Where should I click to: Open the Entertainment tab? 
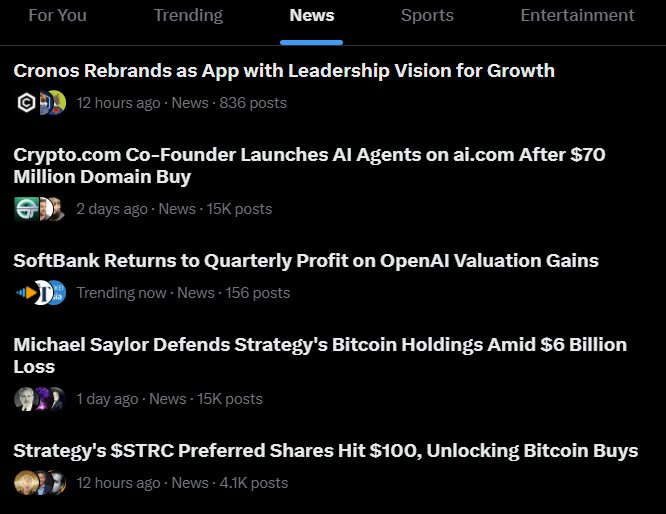point(577,16)
